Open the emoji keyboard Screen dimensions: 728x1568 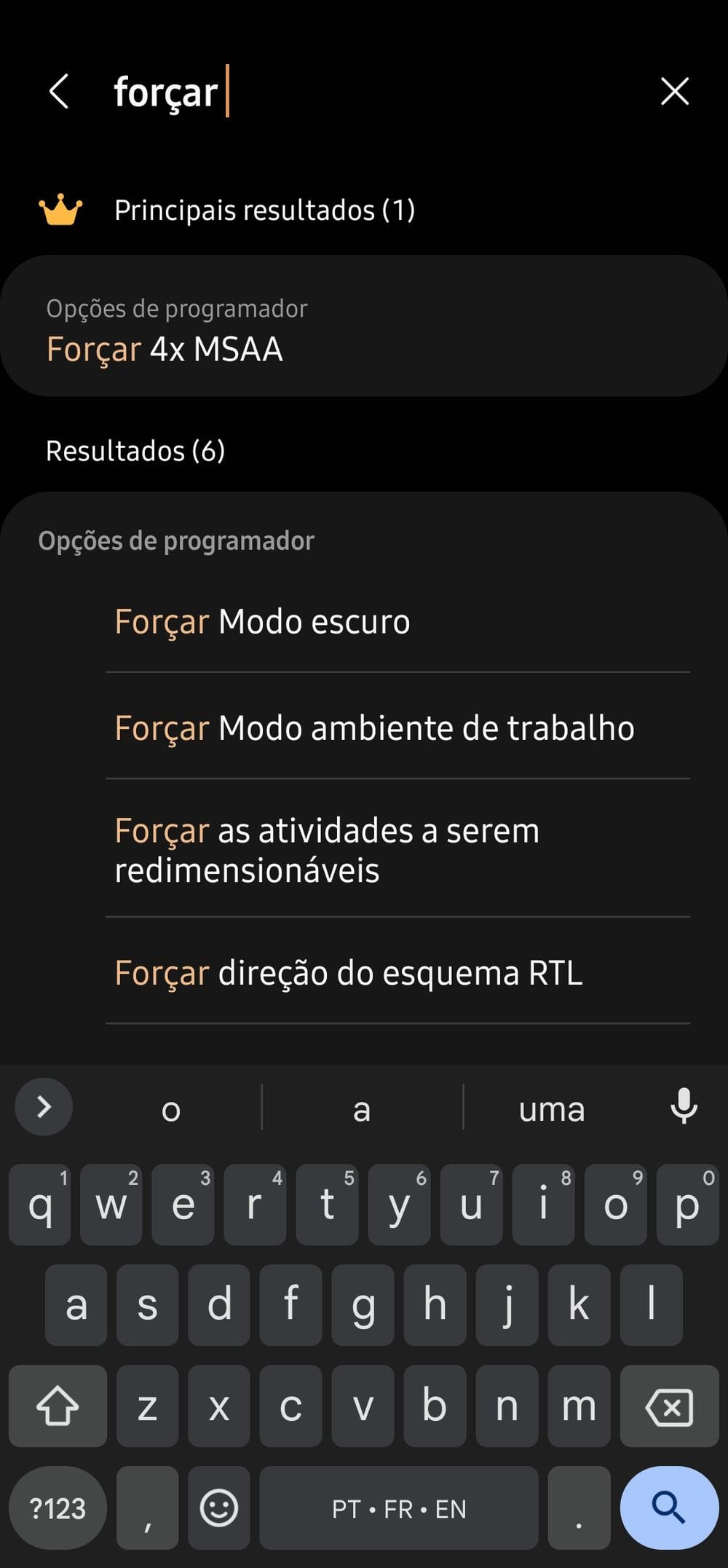point(219,1508)
